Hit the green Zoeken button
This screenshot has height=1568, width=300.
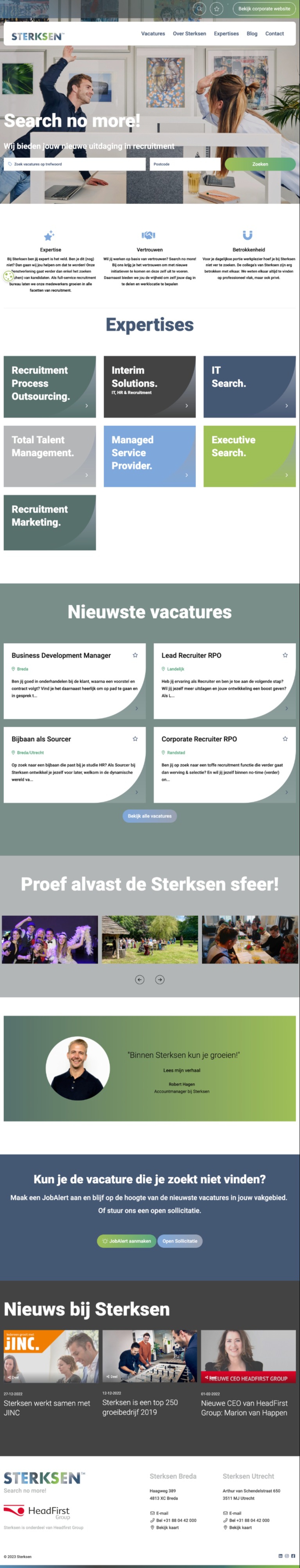point(260,164)
